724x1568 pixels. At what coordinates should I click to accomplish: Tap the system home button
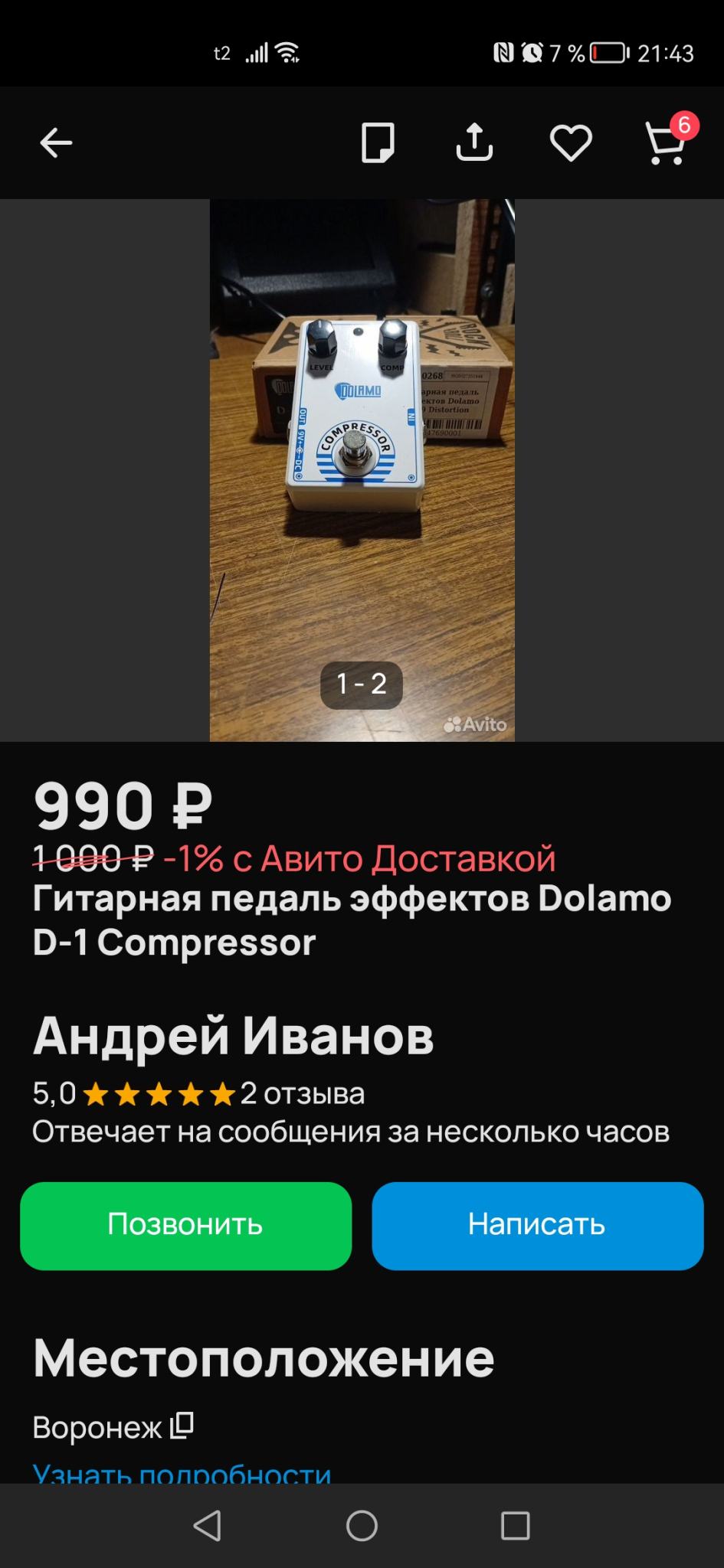tap(362, 1526)
